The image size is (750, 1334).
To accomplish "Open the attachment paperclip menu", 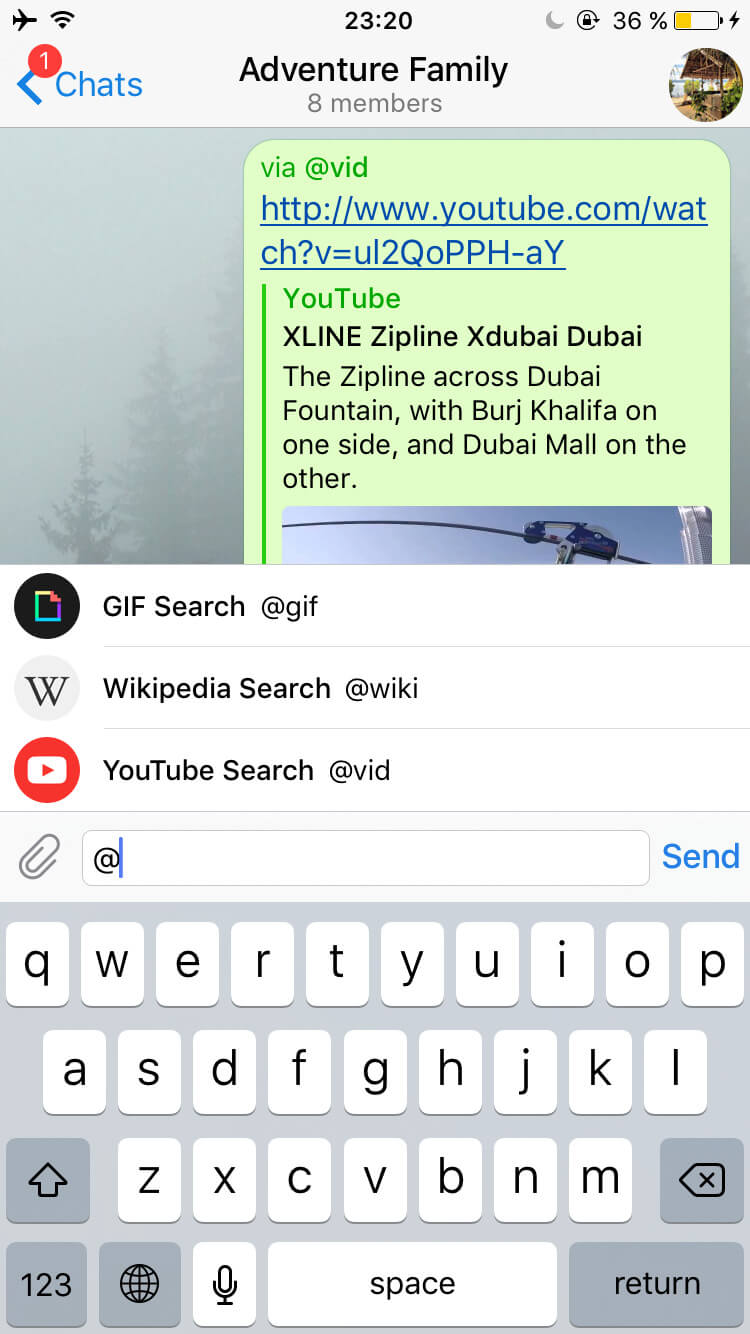I will click(40, 857).
